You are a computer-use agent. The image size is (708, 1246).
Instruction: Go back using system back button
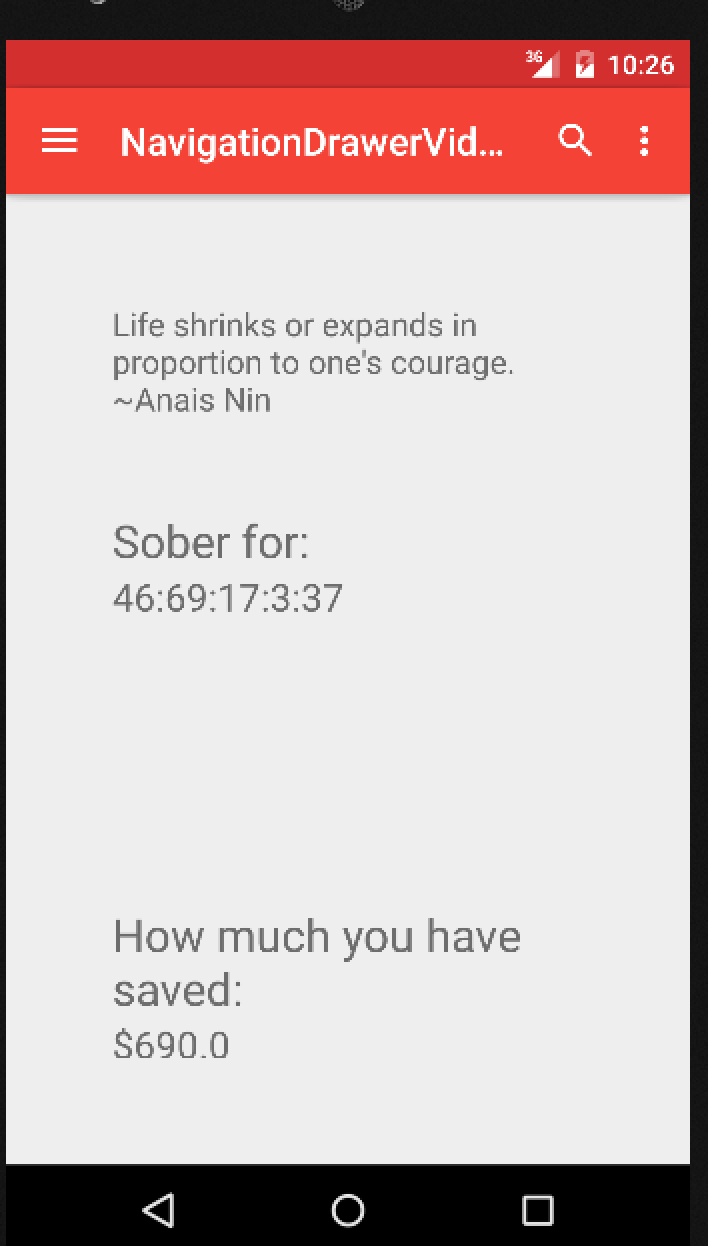click(x=158, y=1210)
